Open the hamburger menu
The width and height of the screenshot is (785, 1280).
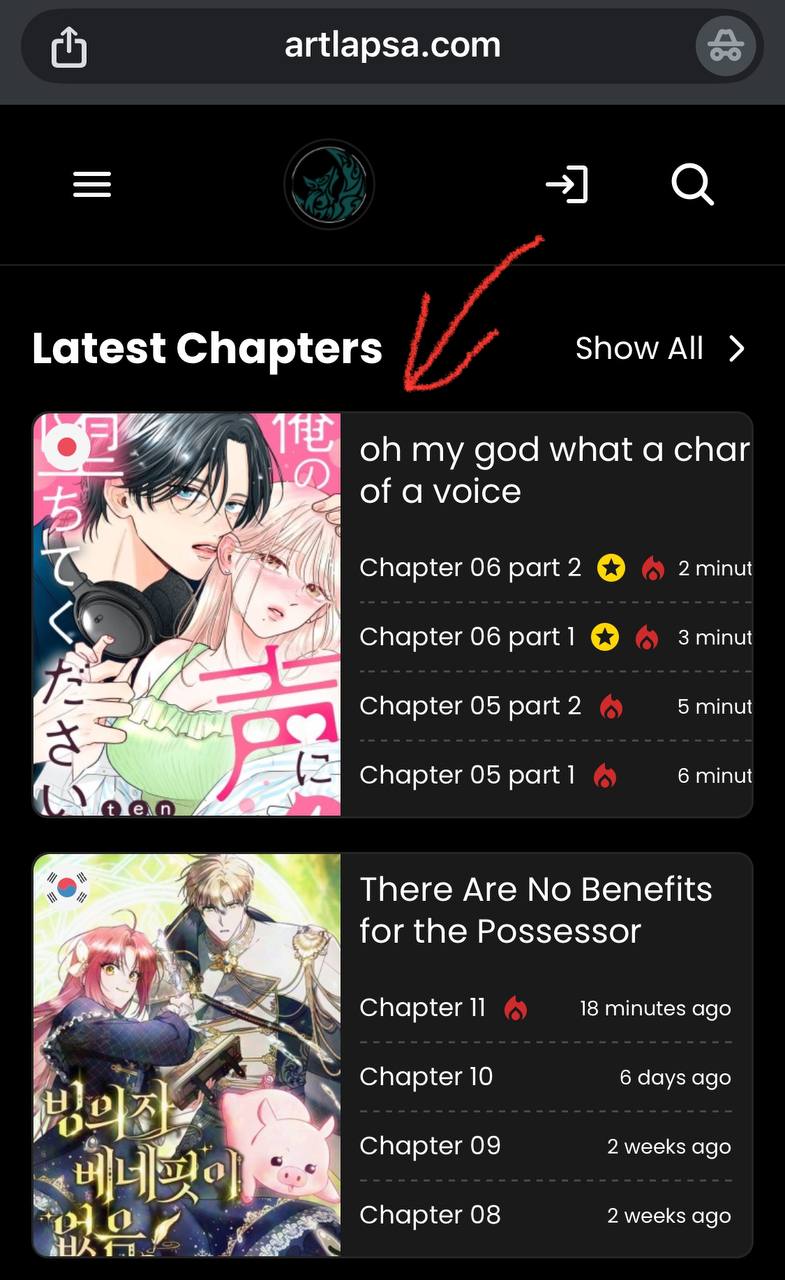point(92,185)
